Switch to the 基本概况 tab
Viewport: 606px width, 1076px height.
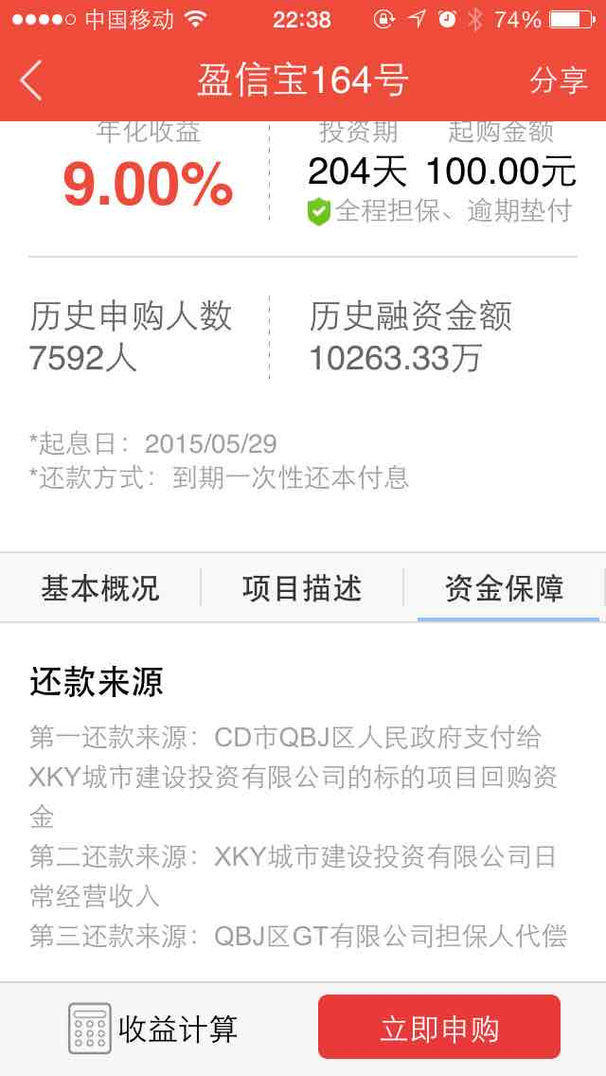100,588
